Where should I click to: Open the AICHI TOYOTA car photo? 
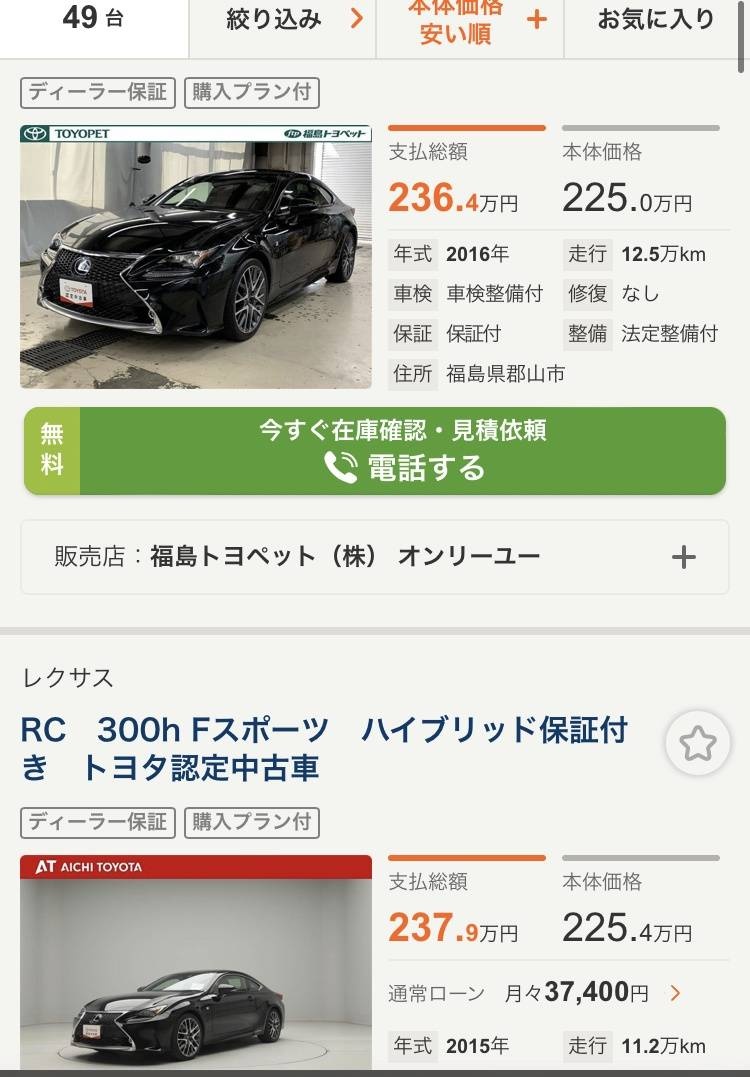(196, 965)
